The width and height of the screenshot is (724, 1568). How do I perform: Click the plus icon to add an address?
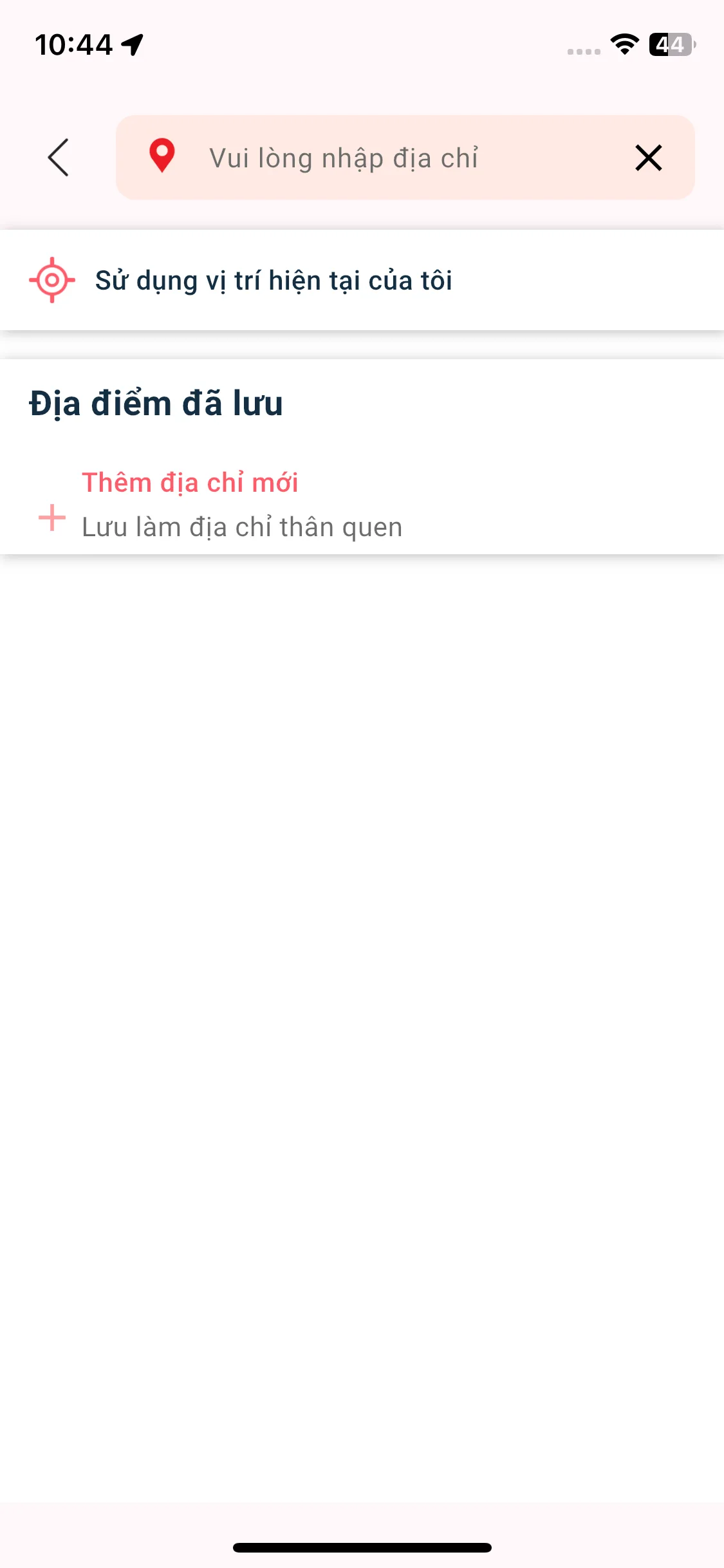[51, 516]
